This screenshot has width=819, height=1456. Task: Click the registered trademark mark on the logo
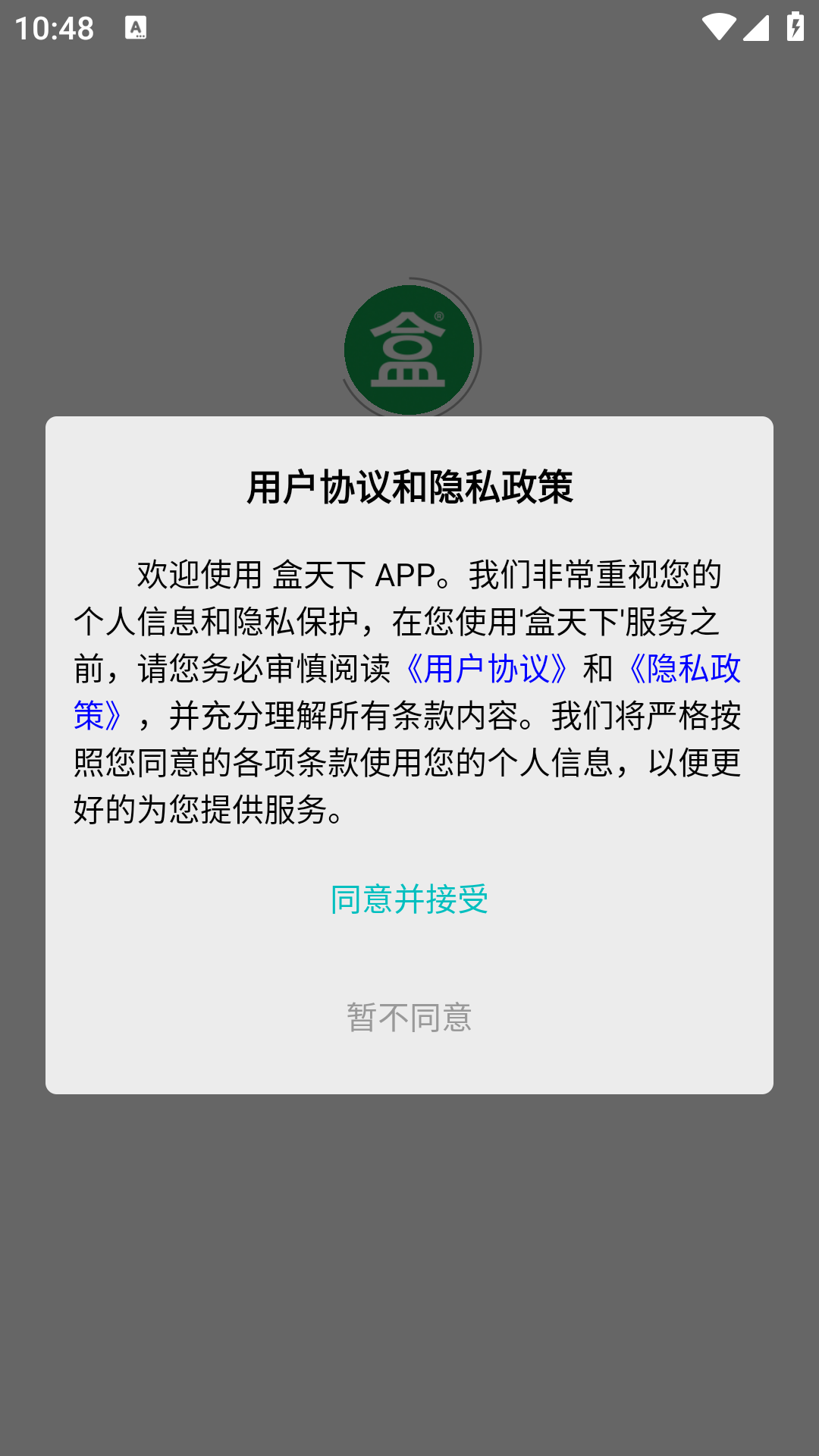click(x=438, y=314)
